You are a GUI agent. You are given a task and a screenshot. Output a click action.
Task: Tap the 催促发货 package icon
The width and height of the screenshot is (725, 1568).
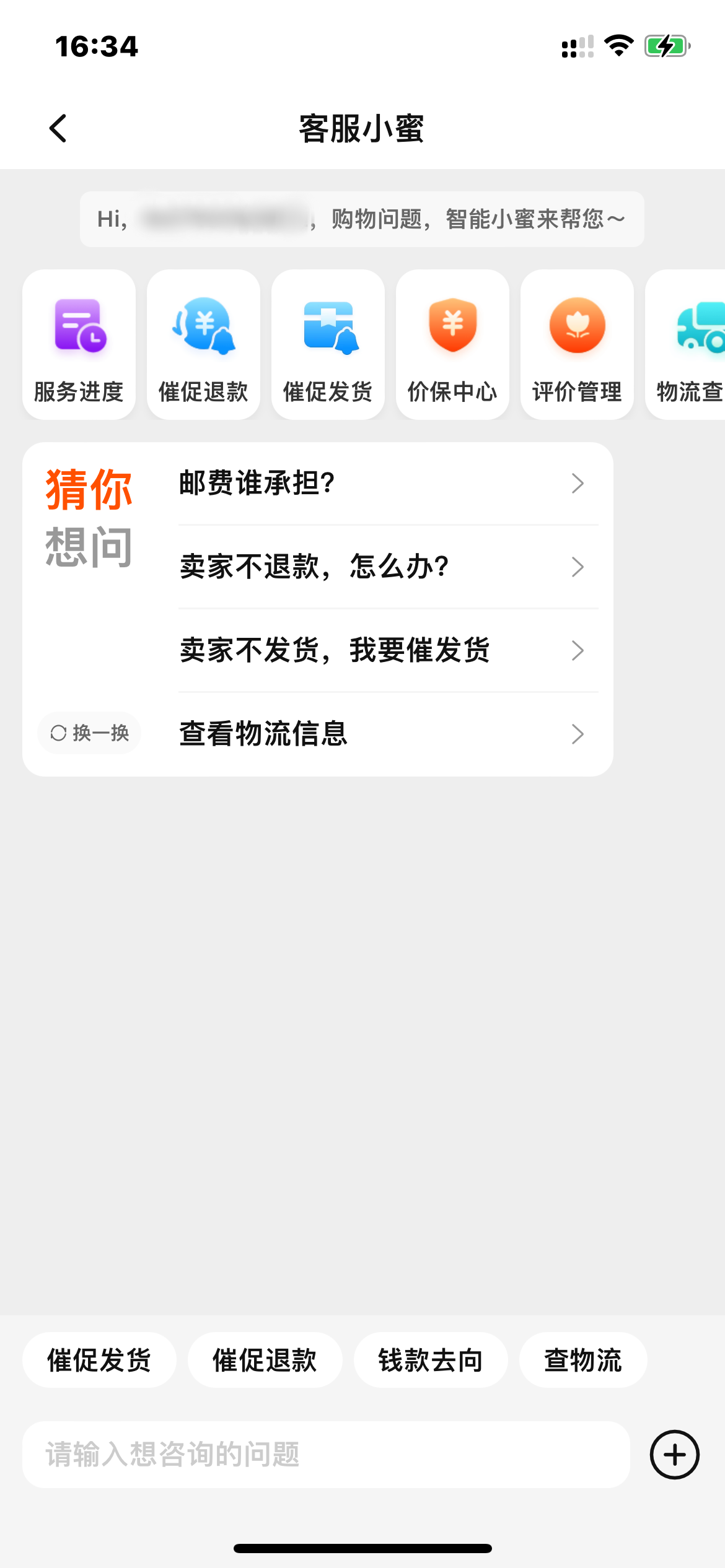(328, 344)
